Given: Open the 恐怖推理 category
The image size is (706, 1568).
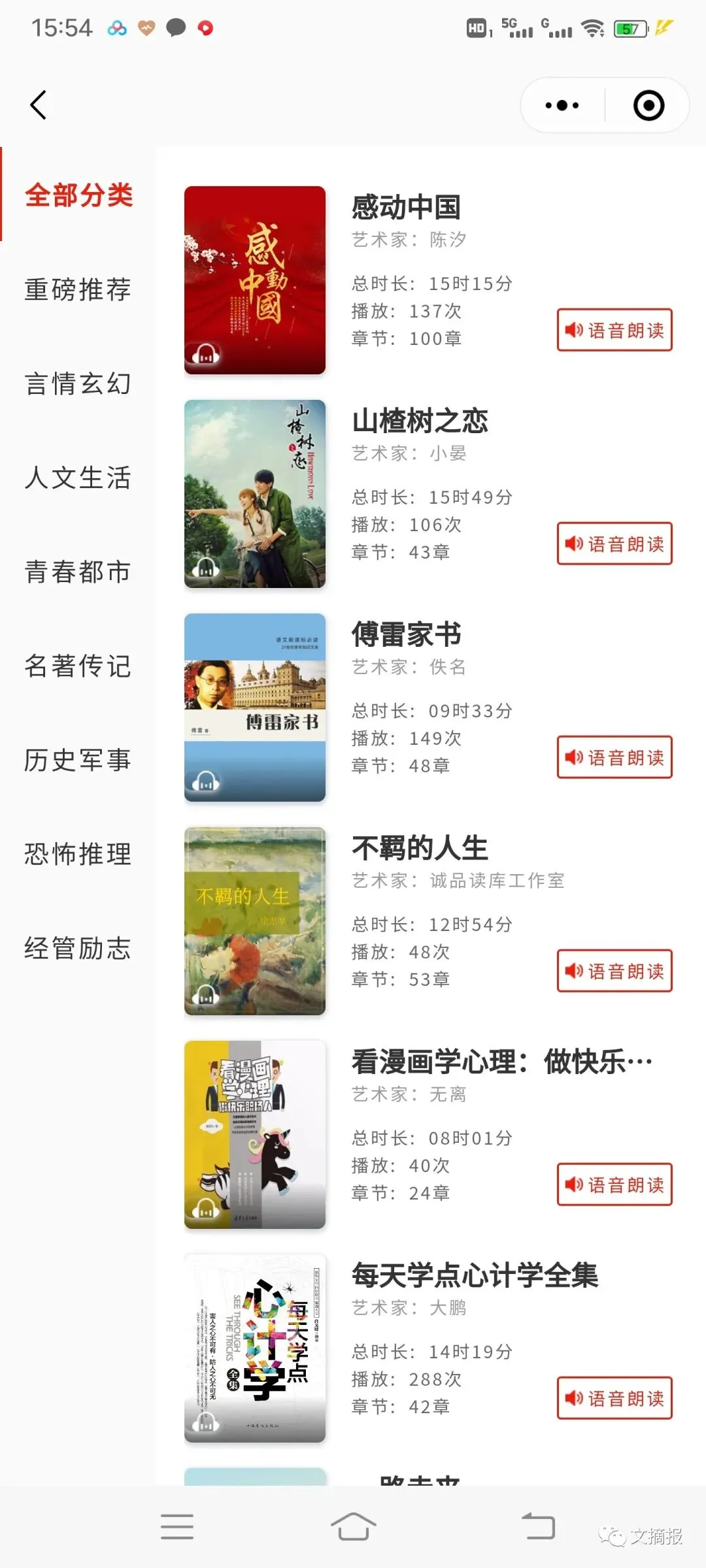Looking at the screenshot, I should pyautogui.click(x=78, y=854).
